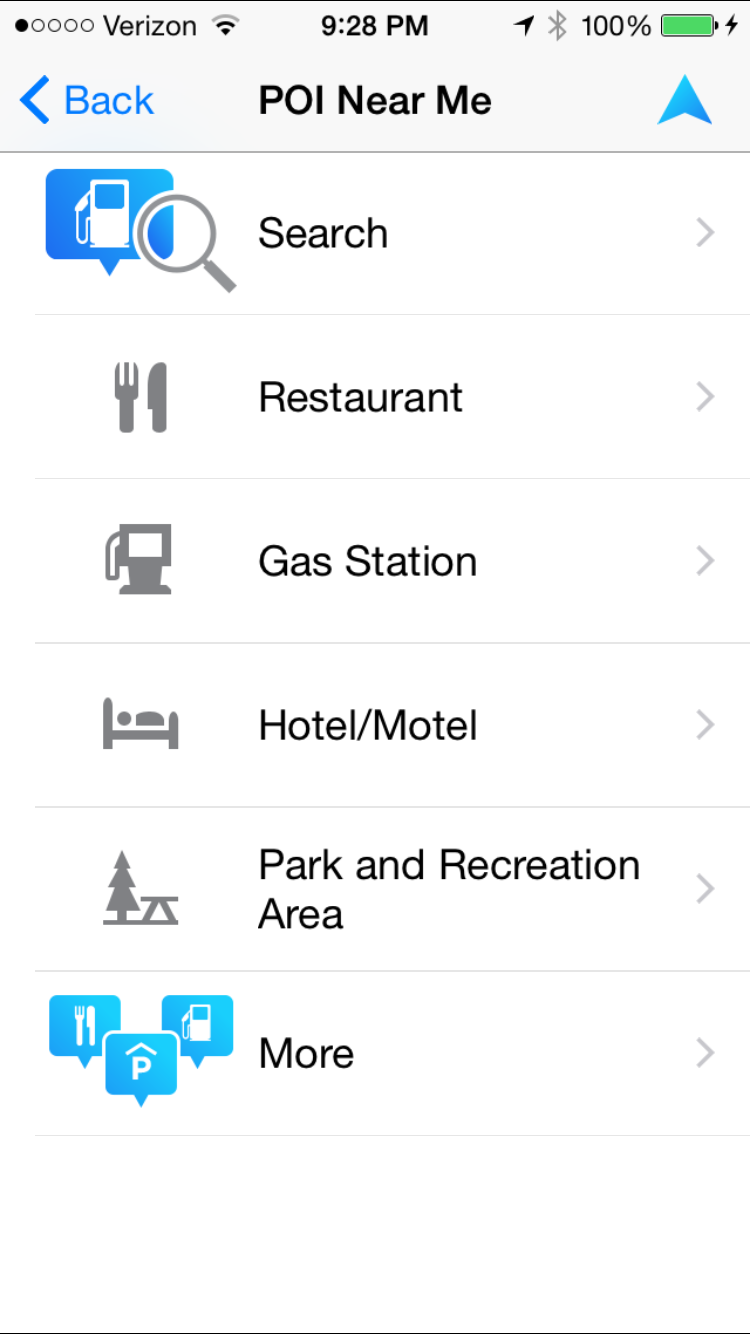Tap the blue navigation arrow icon
The width and height of the screenshot is (750, 1334).
[x=685, y=100]
